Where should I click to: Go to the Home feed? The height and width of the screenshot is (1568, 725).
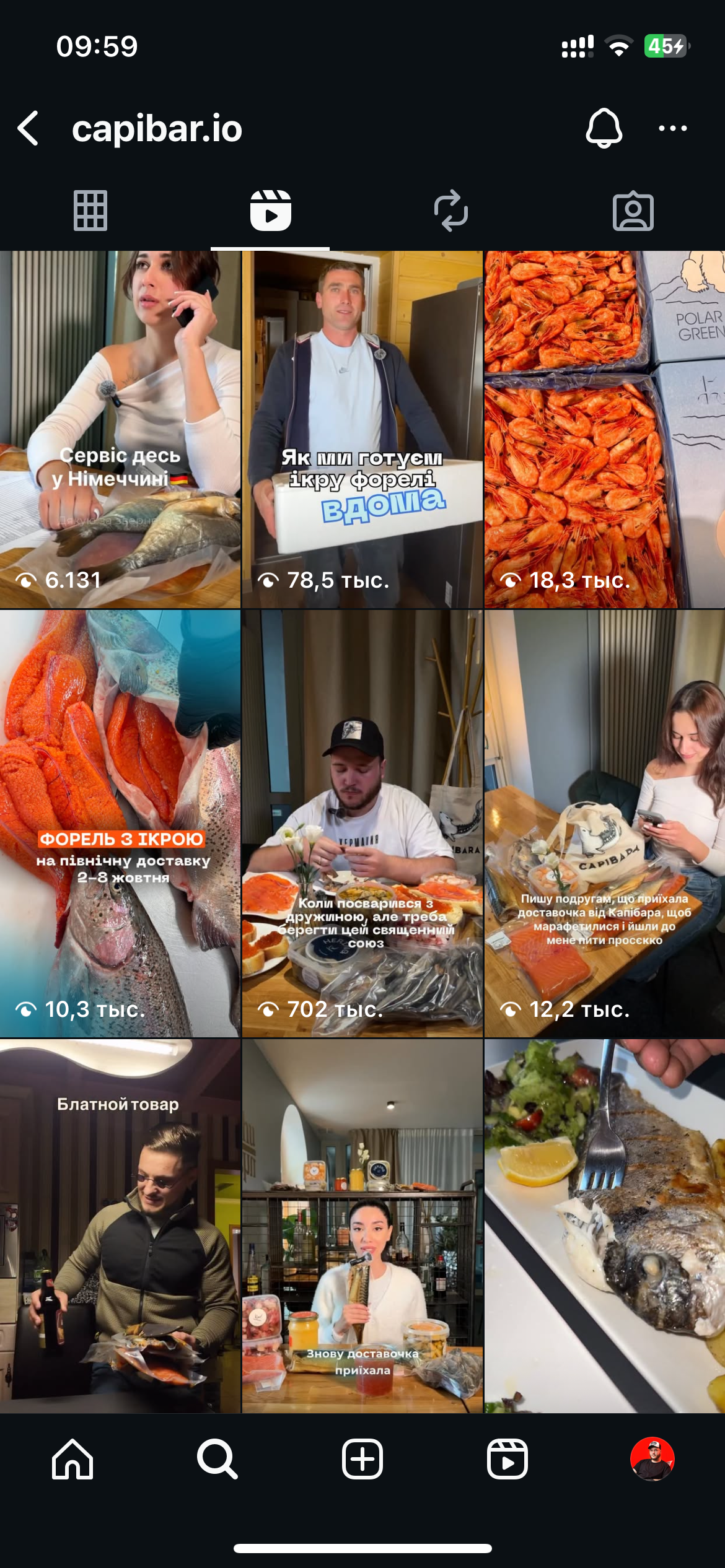coord(72,1459)
